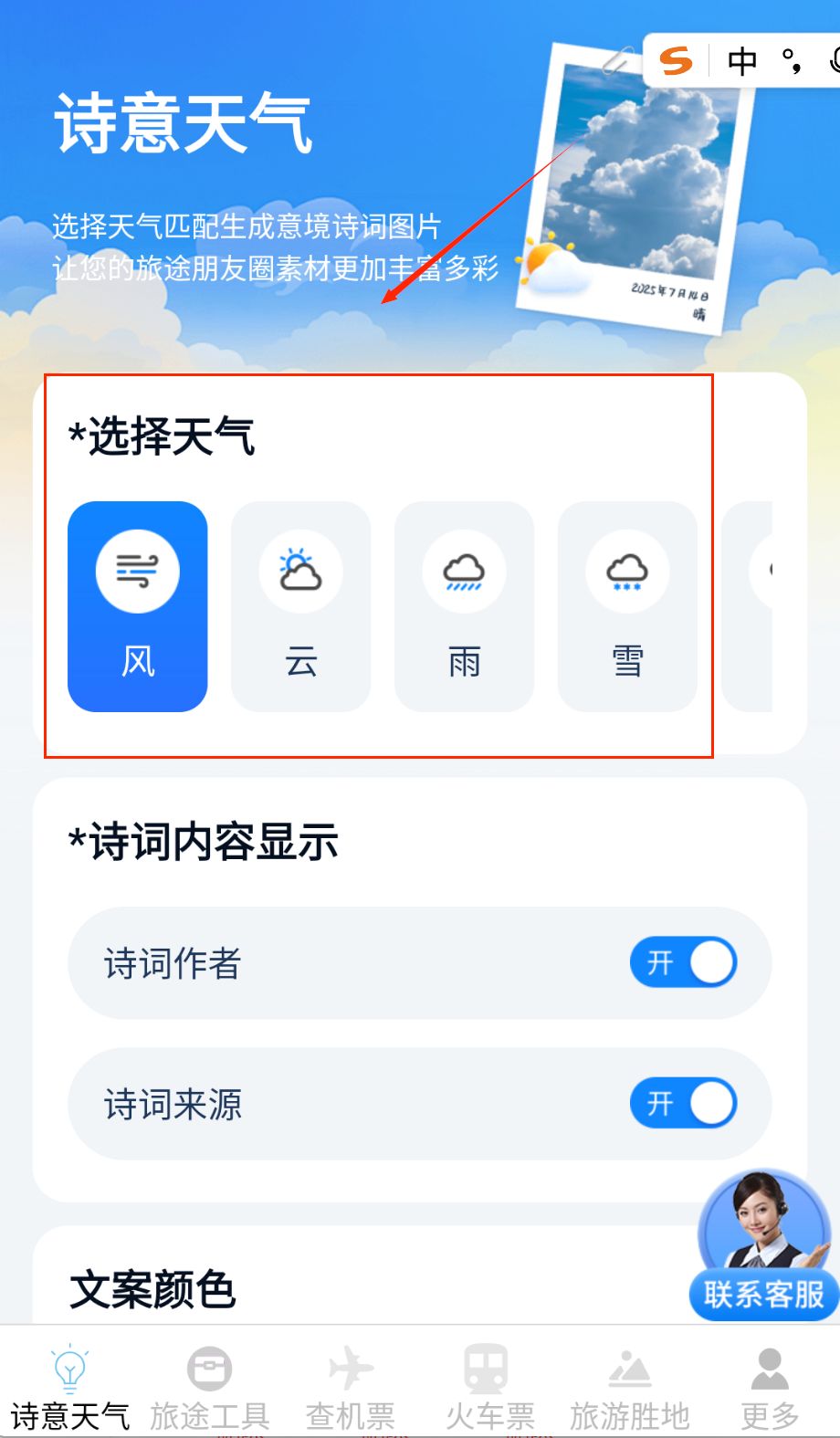Turn off the 诗词来源 switch
Image resolution: width=840 pixels, height=1438 pixels.
coord(683,1103)
